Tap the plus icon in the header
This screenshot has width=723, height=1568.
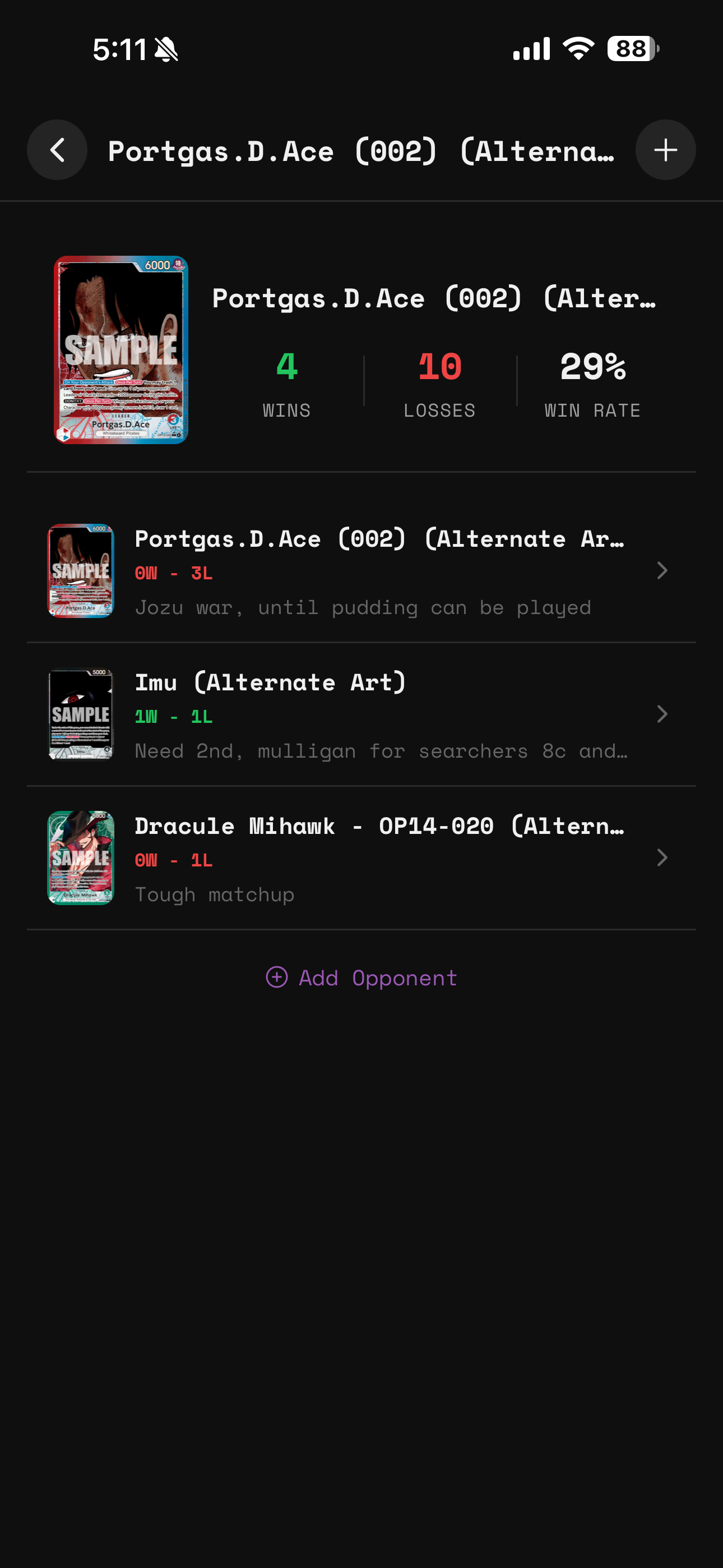click(666, 150)
